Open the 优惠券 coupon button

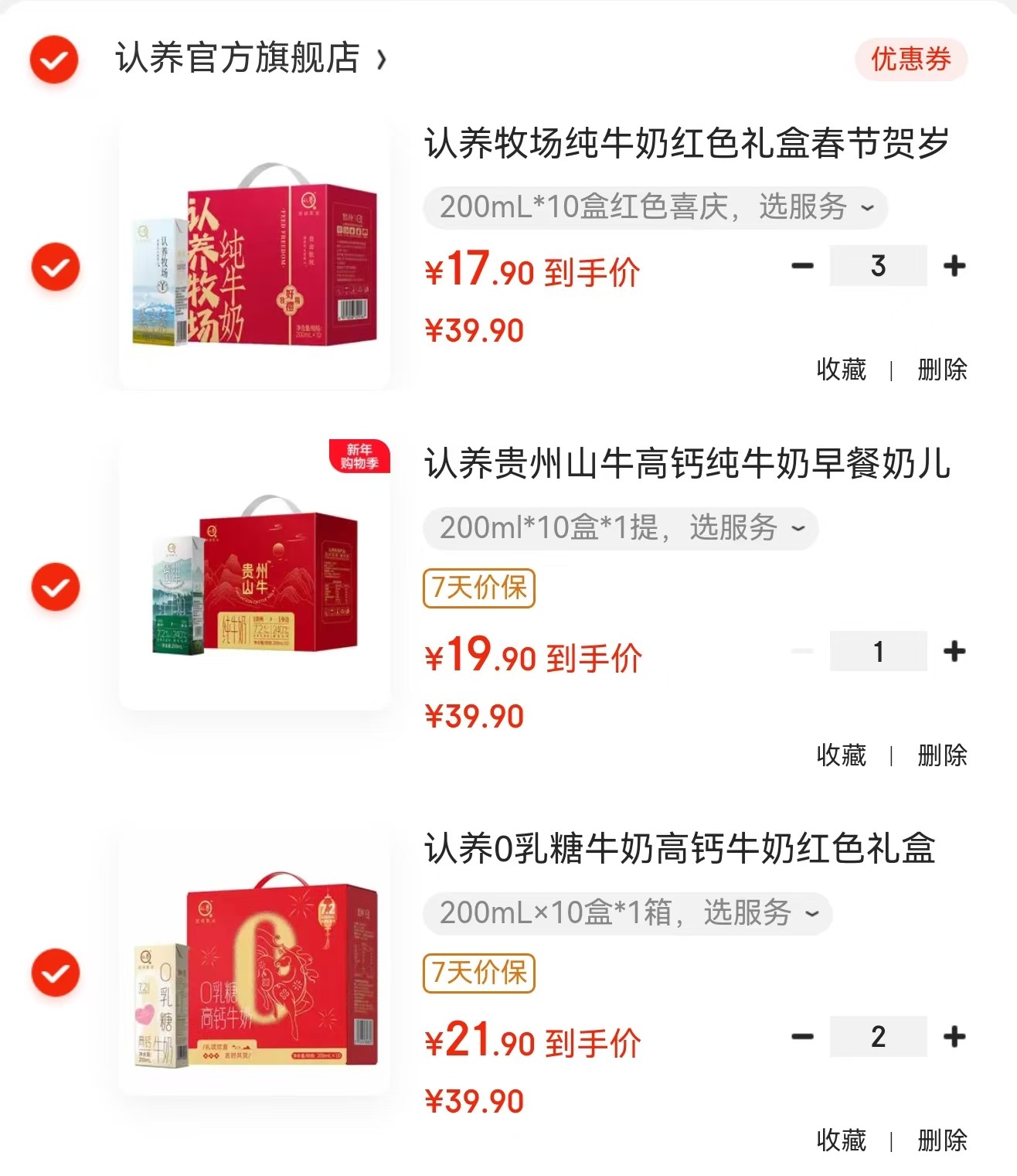coord(910,60)
